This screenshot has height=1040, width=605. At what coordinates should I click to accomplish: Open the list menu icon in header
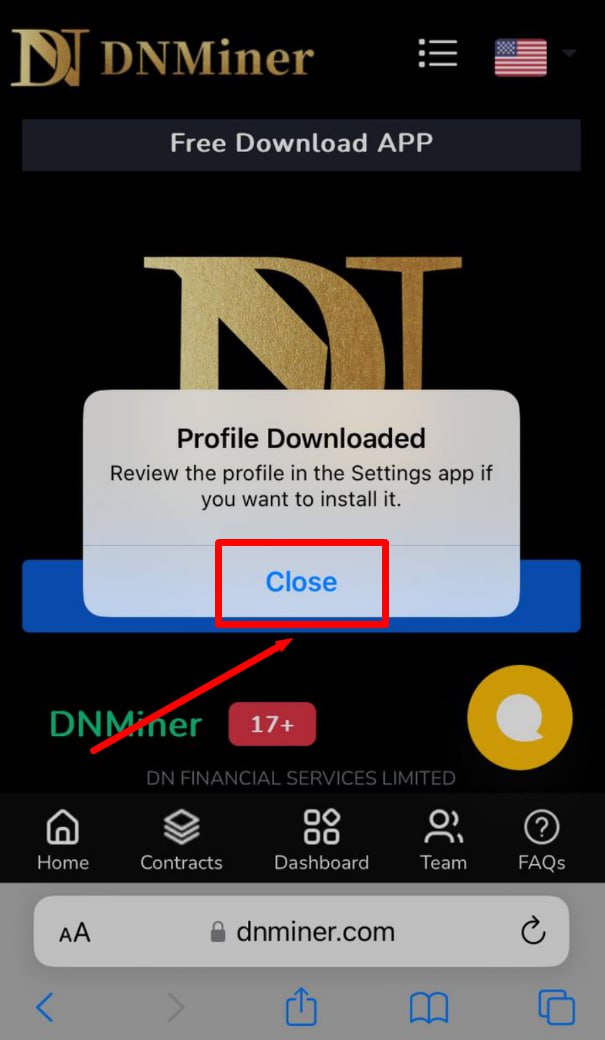click(x=437, y=53)
